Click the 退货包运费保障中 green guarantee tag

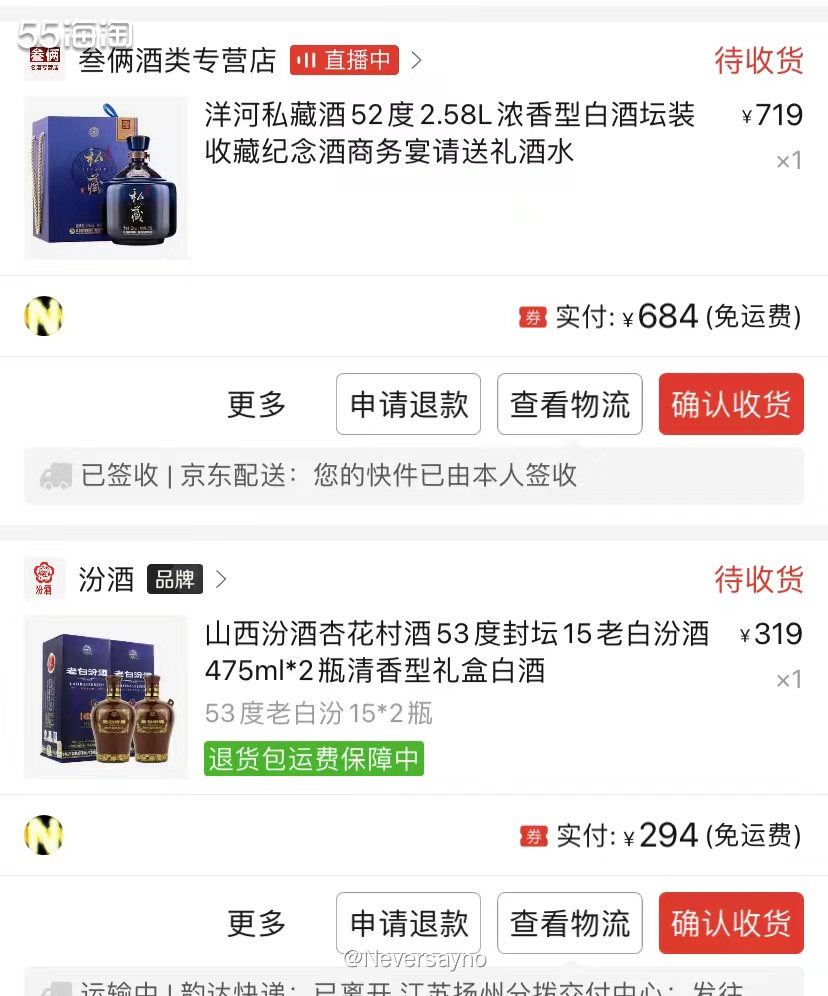(313, 758)
